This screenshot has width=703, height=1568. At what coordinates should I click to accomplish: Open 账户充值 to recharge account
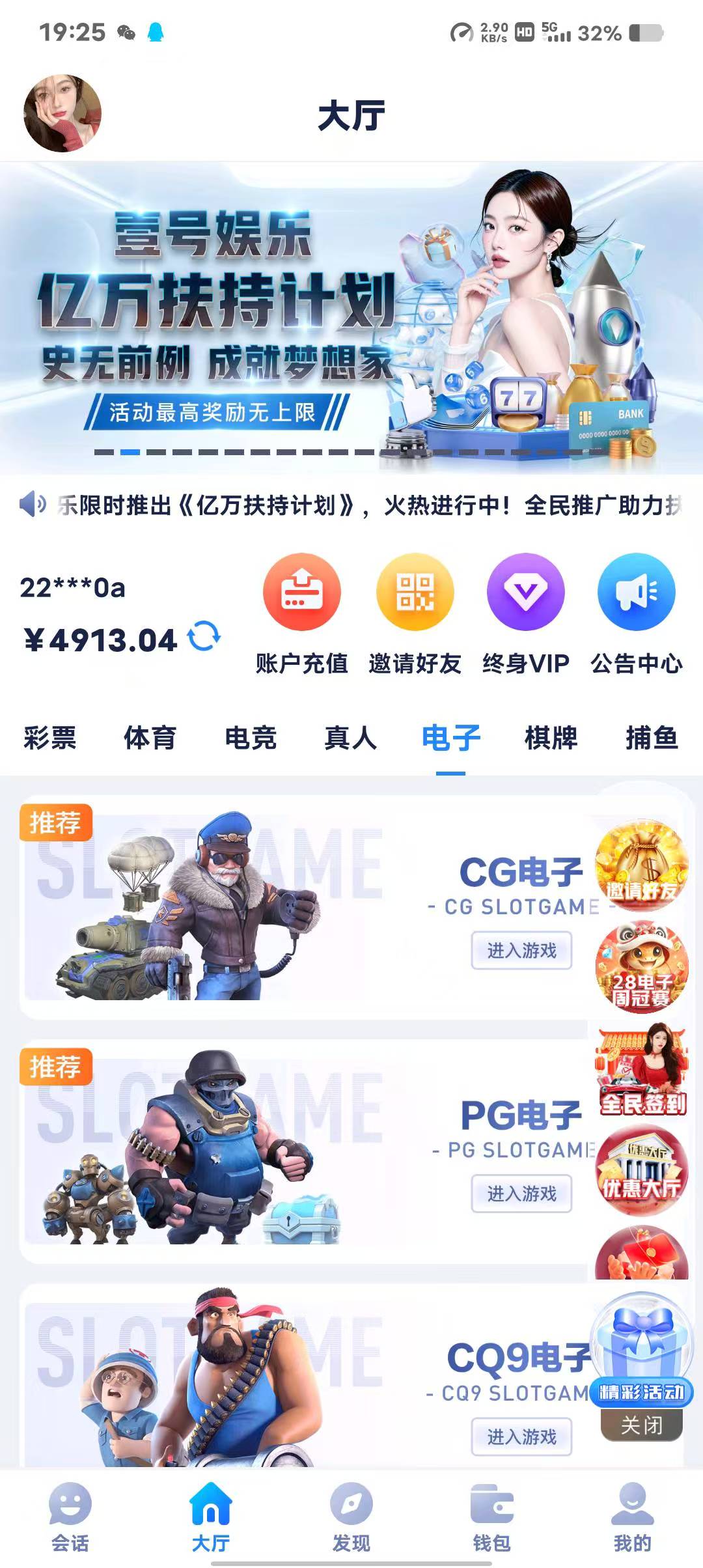point(301,592)
